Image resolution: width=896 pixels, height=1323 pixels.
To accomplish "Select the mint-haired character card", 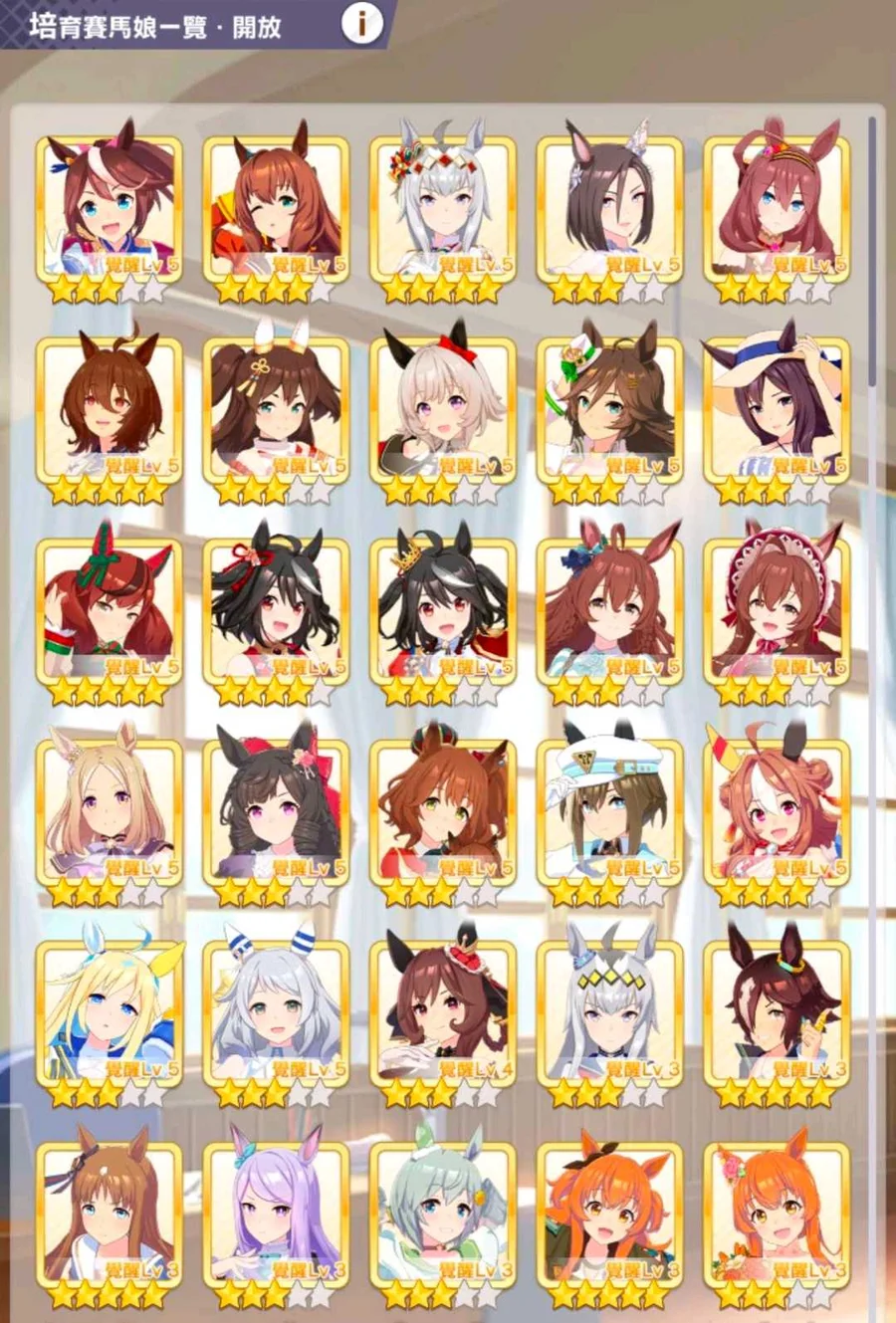I will 443,1216.
